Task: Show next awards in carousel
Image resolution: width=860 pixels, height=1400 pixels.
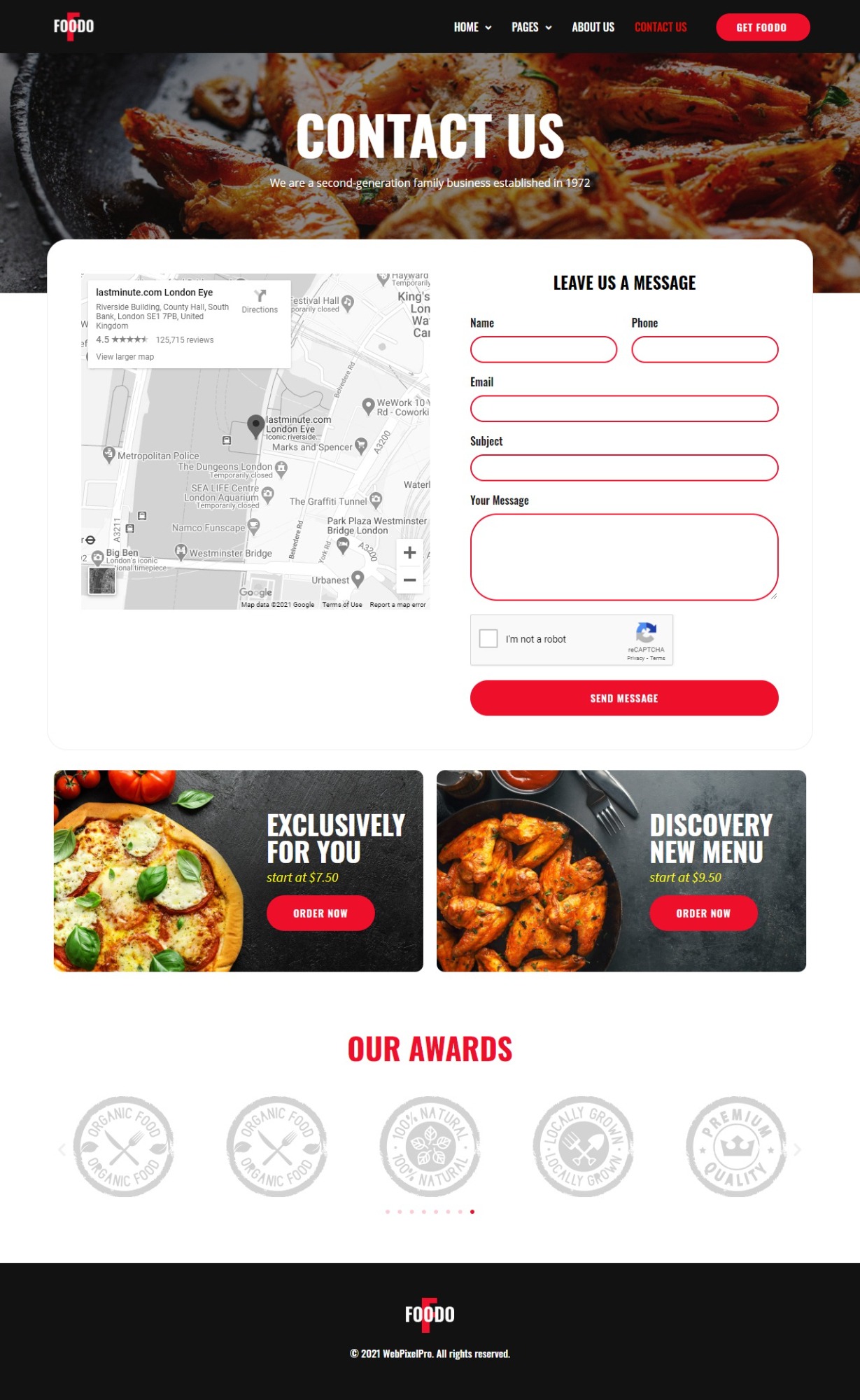Action: (x=797, y=1149)
